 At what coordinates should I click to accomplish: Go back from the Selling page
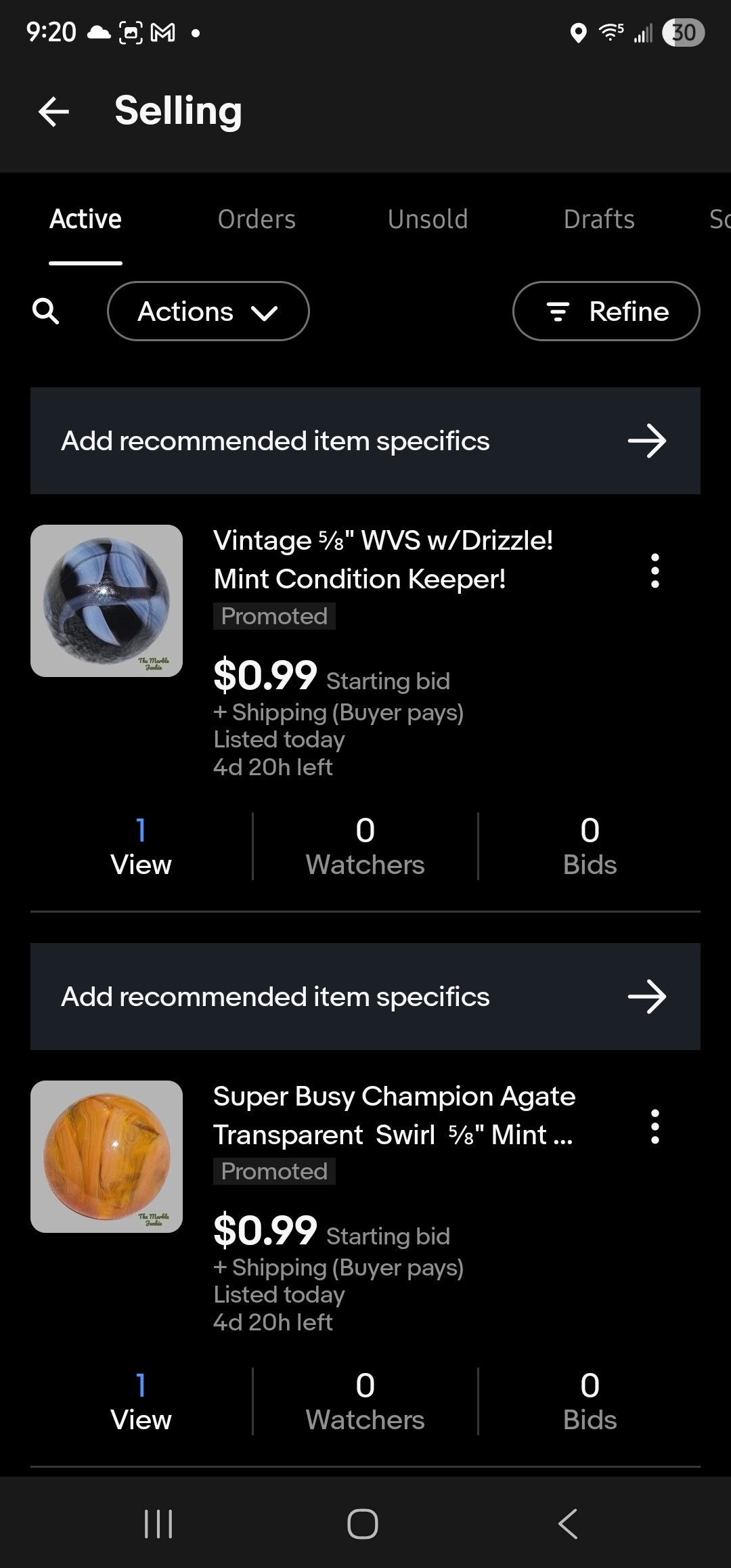tap(54, 112)
